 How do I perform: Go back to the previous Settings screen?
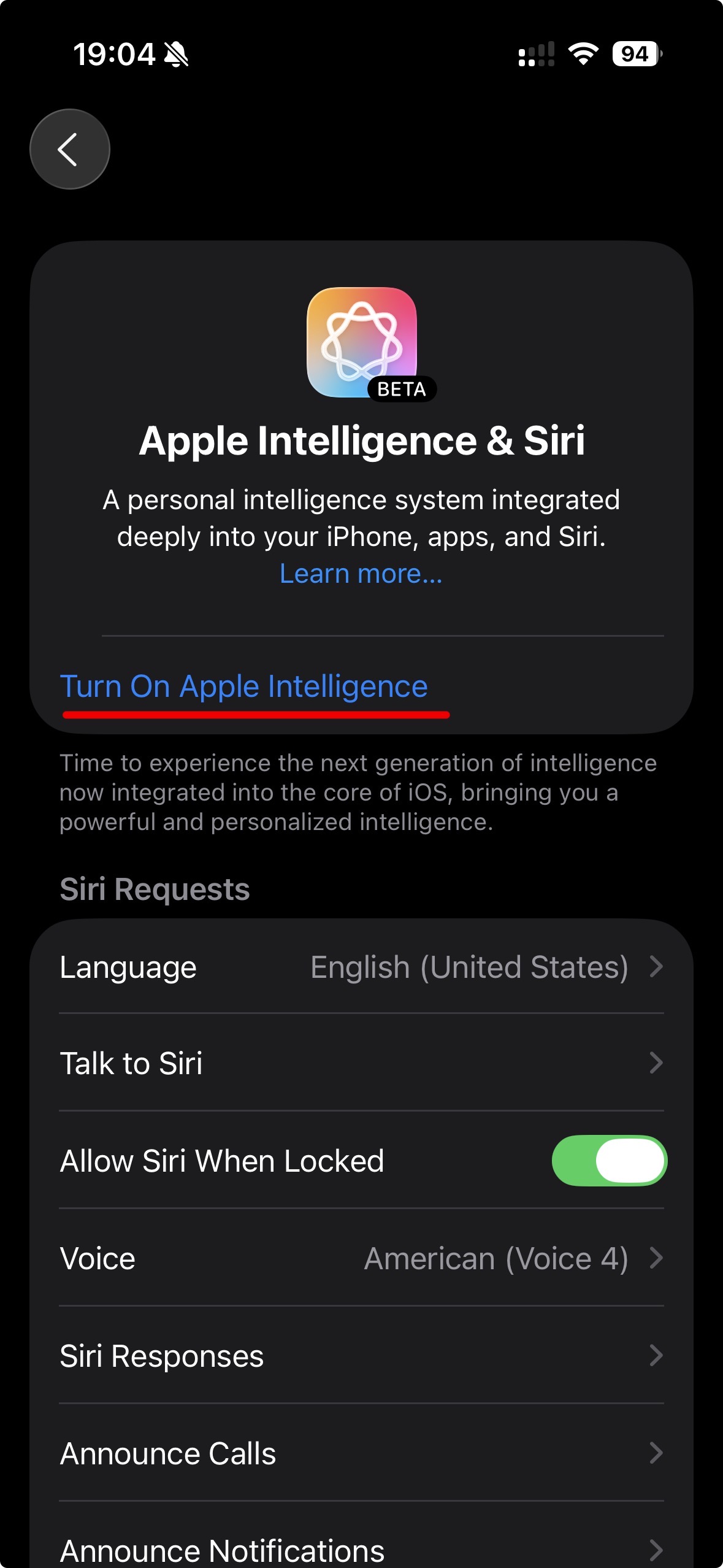click(69, 149)
